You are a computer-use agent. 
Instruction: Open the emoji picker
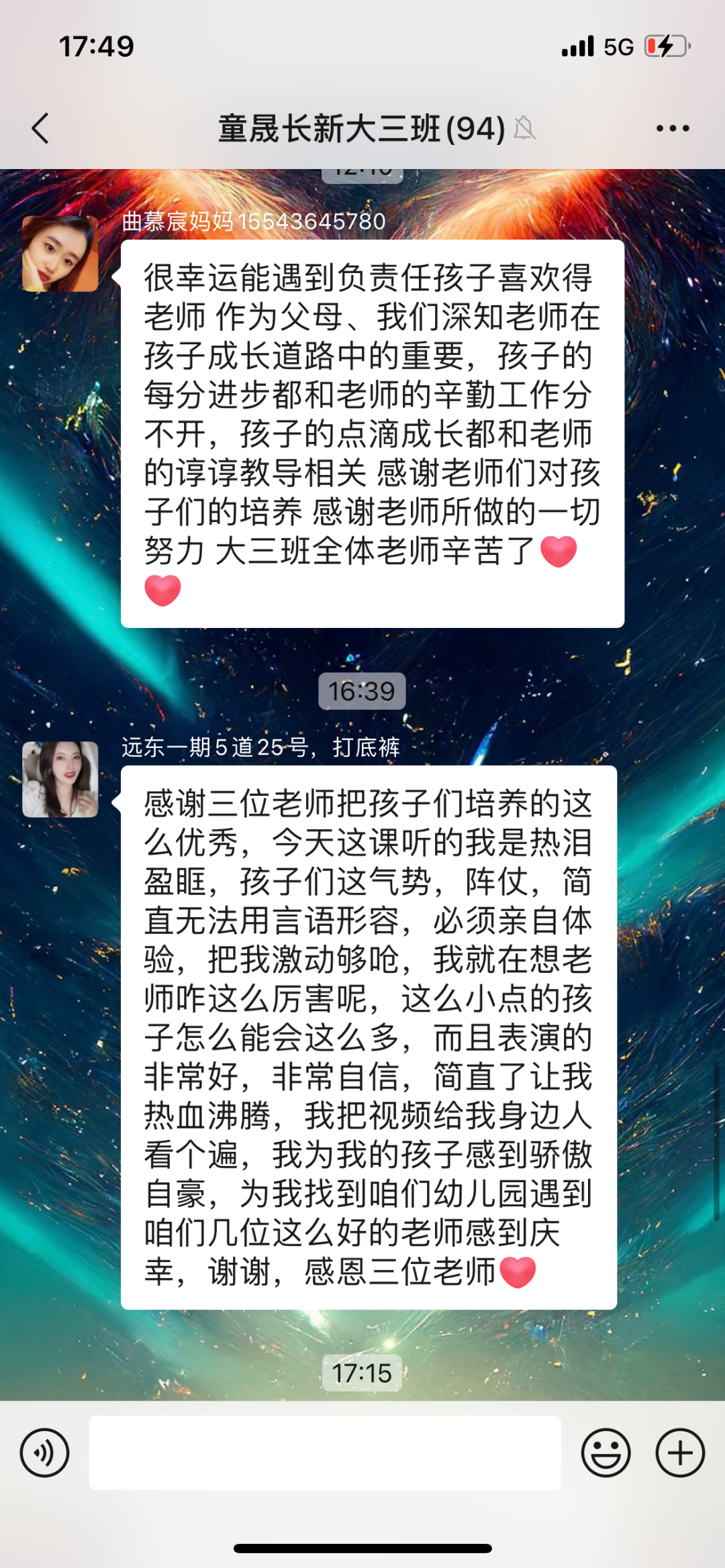[x=606, y=1453]
